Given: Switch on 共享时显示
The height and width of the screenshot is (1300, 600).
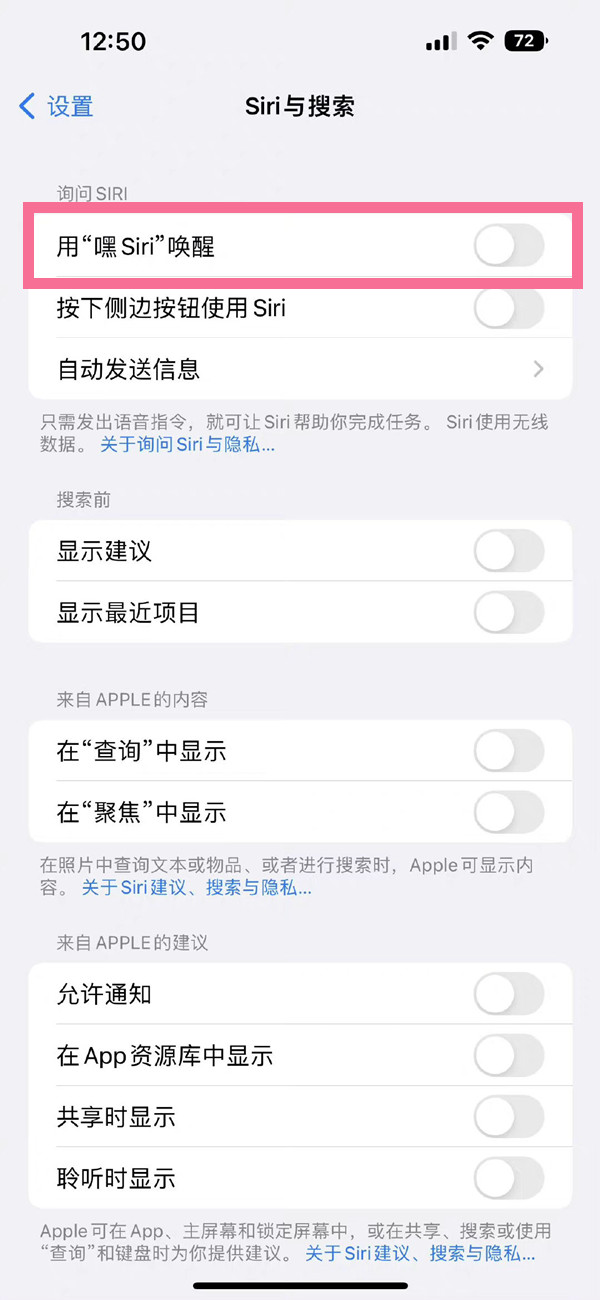Looking at the screenshot, I should pyautogui.click(x=509, y=1117).
